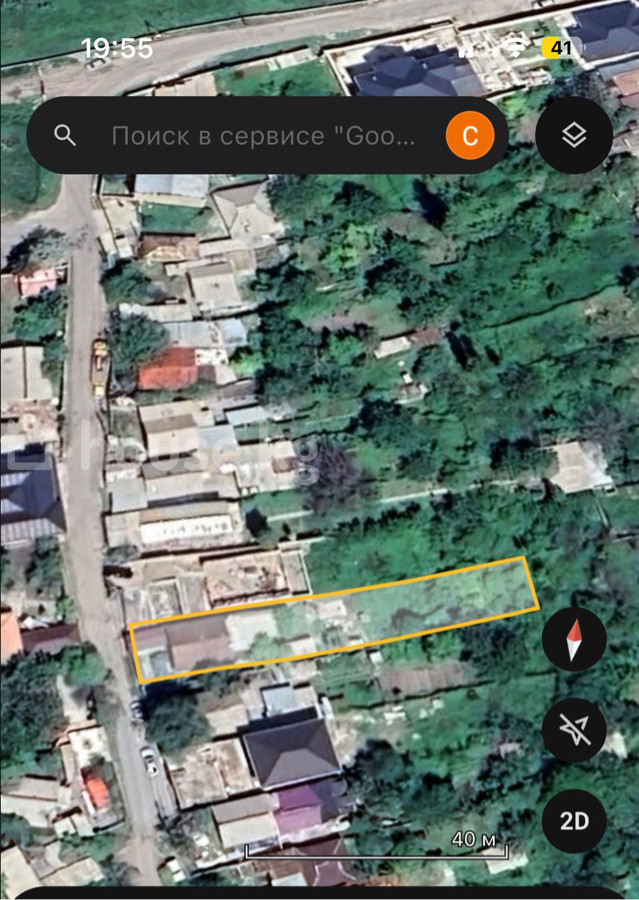The height and width of the screenshot is (900, 639).
Task: Open the Google Maps search field
Action: pos(260,136)
